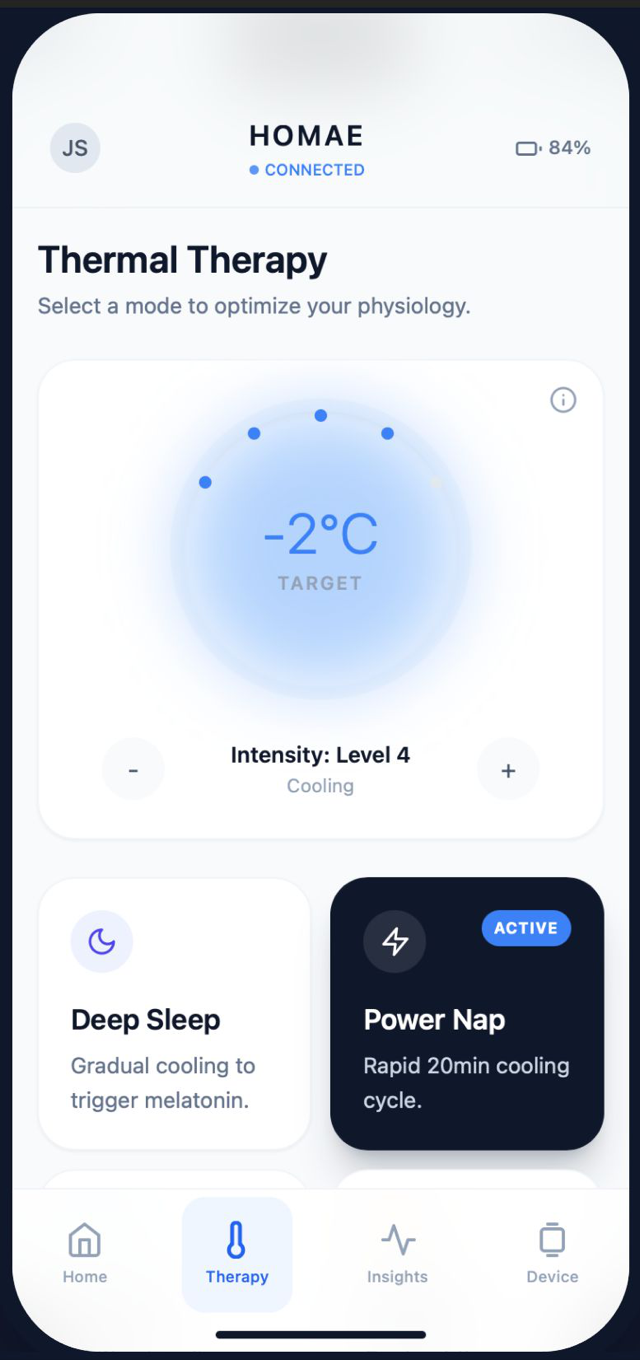Switch to the Insights tab
The width and height of the screenshot is (640, 1360).
tap(397, 1254)
